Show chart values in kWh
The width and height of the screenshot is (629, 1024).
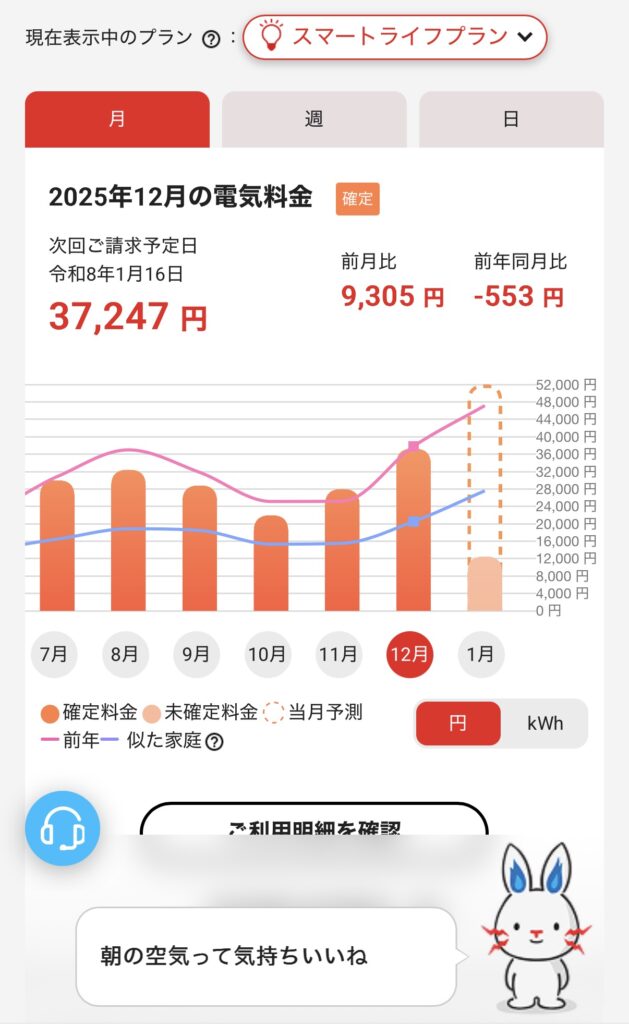(x=545, y=723)
